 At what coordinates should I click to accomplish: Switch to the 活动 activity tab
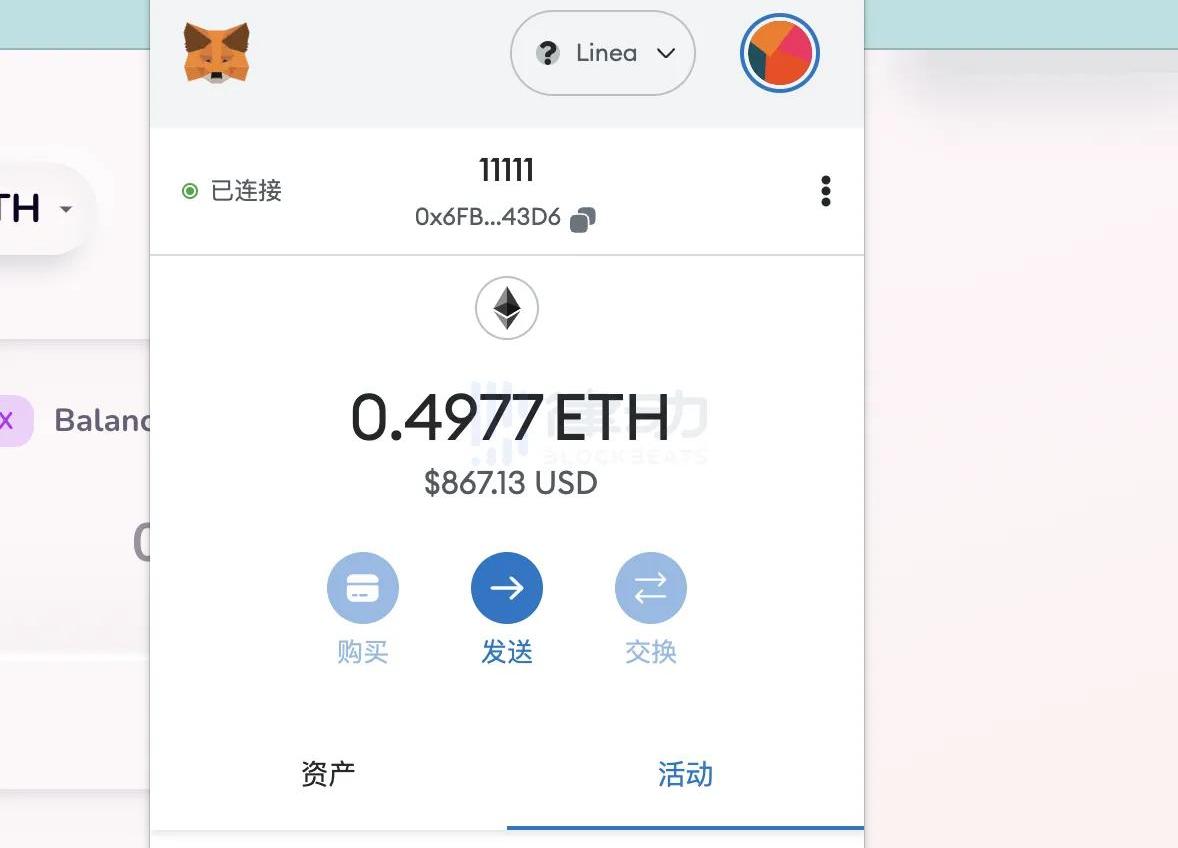(685, 774)
